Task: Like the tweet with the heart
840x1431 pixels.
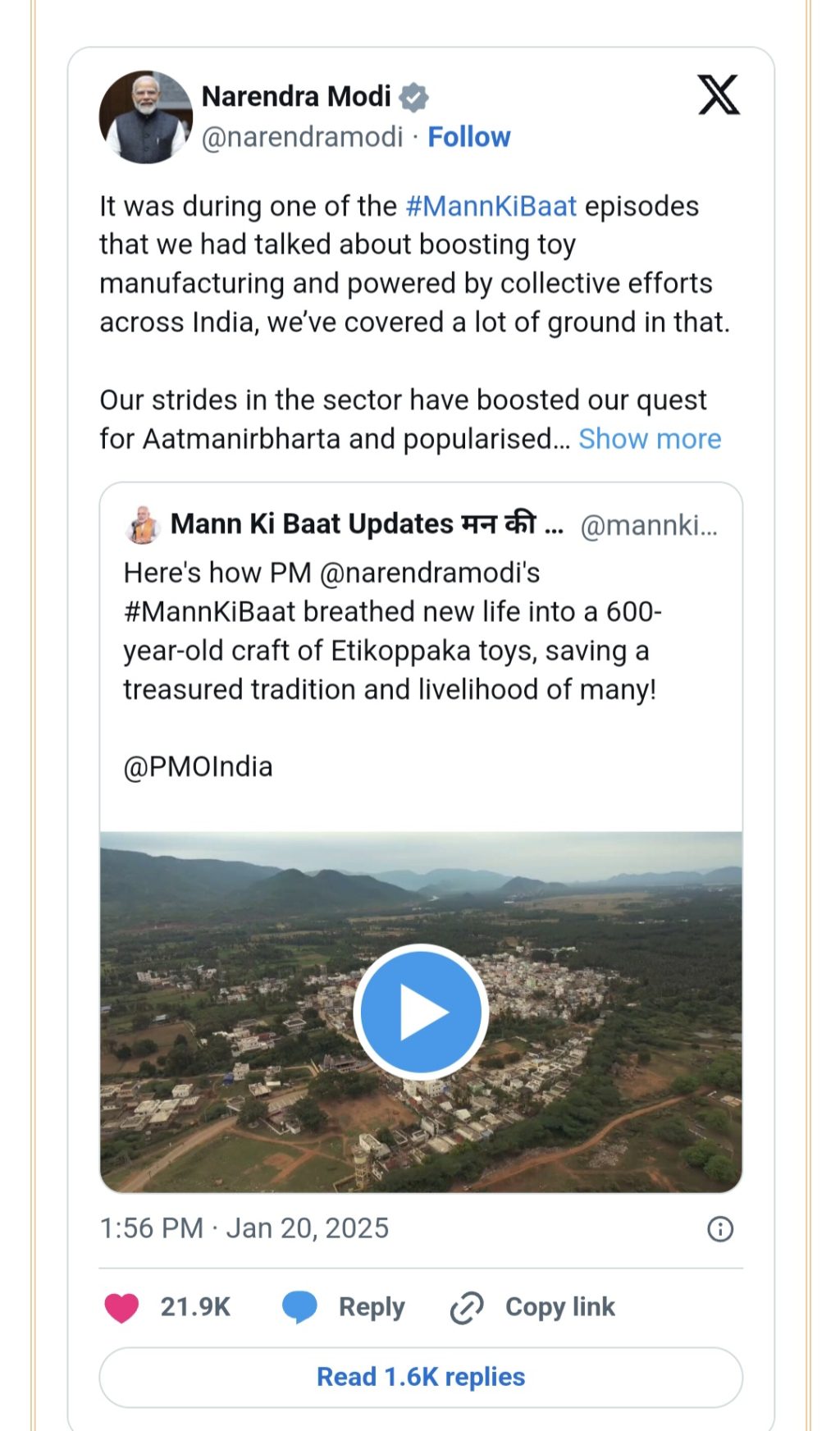Action: point(121,1307)
